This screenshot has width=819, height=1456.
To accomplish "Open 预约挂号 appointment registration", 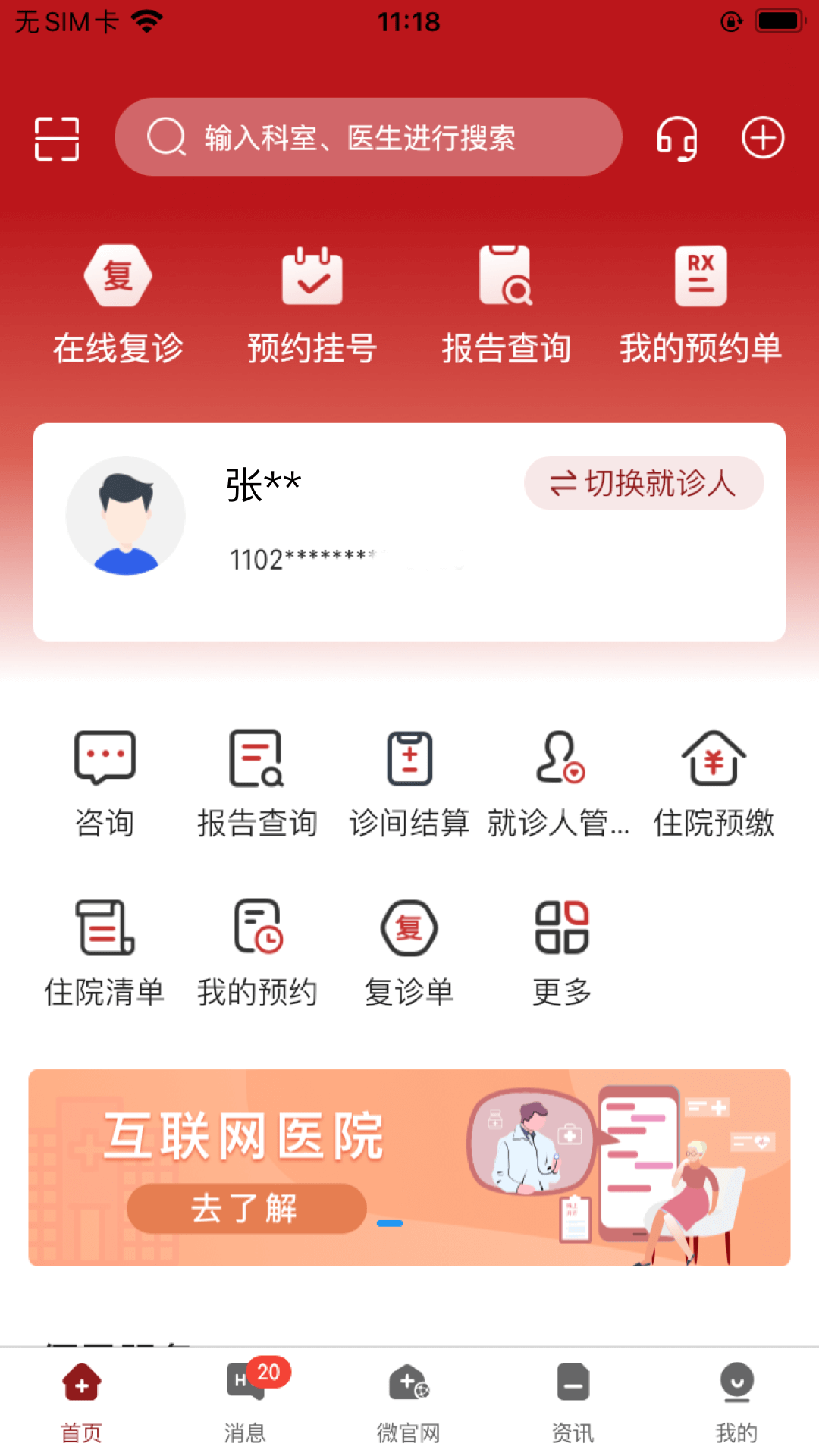I will (312, 304).
